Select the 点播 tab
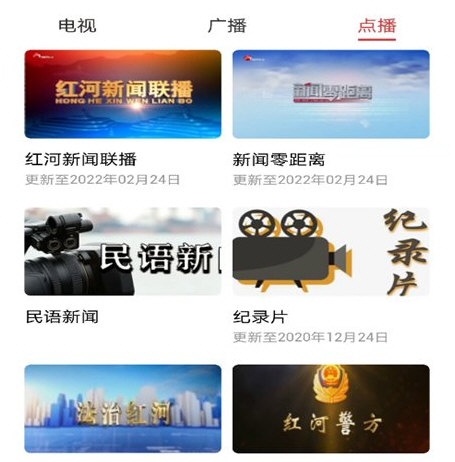The width and height of the screenshot is (455, 462). click(x=377, y=26)
